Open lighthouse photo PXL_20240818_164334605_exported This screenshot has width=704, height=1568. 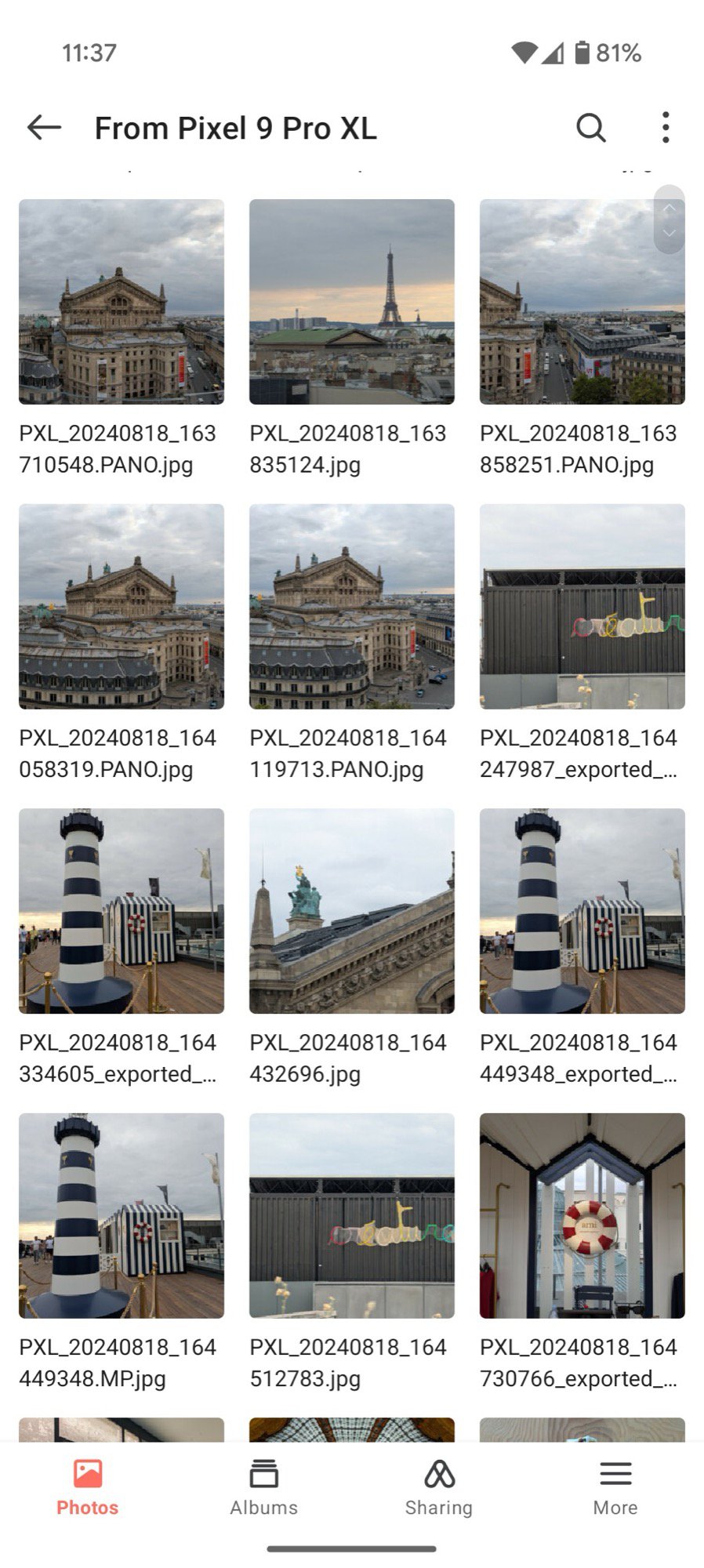pos(122,911)
